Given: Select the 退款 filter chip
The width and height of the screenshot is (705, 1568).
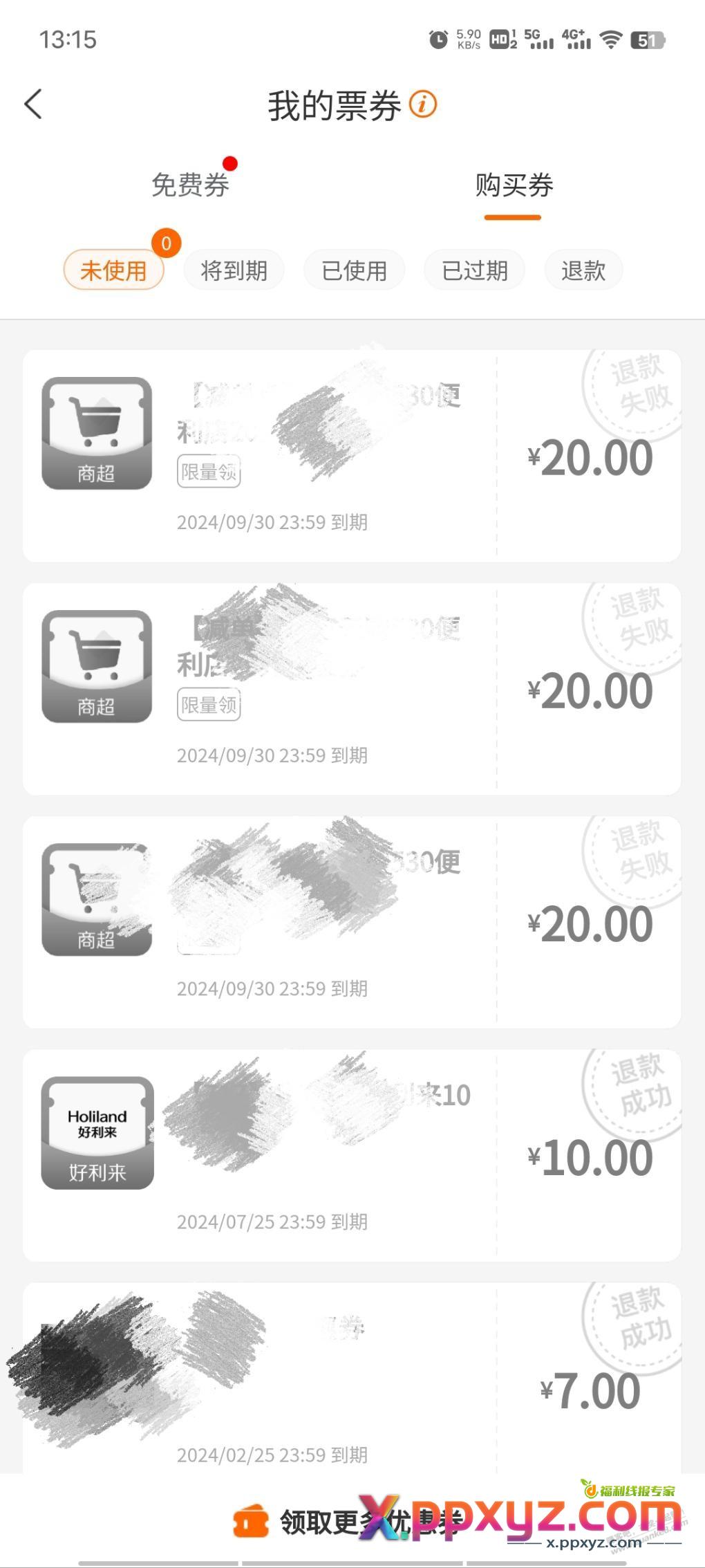Looking at the screenshot, I should (583, 270).
